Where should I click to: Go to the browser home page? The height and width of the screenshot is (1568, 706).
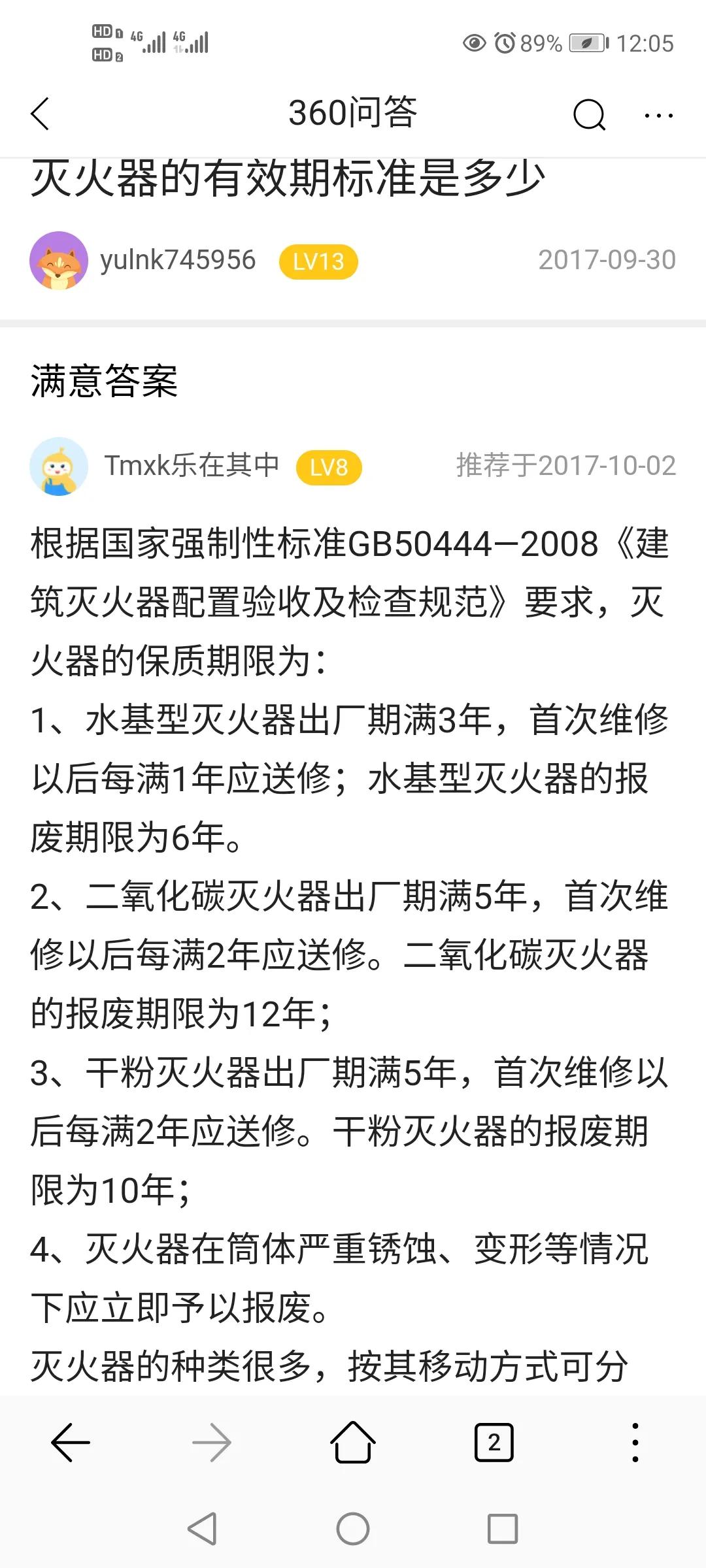coord(353,1442)
